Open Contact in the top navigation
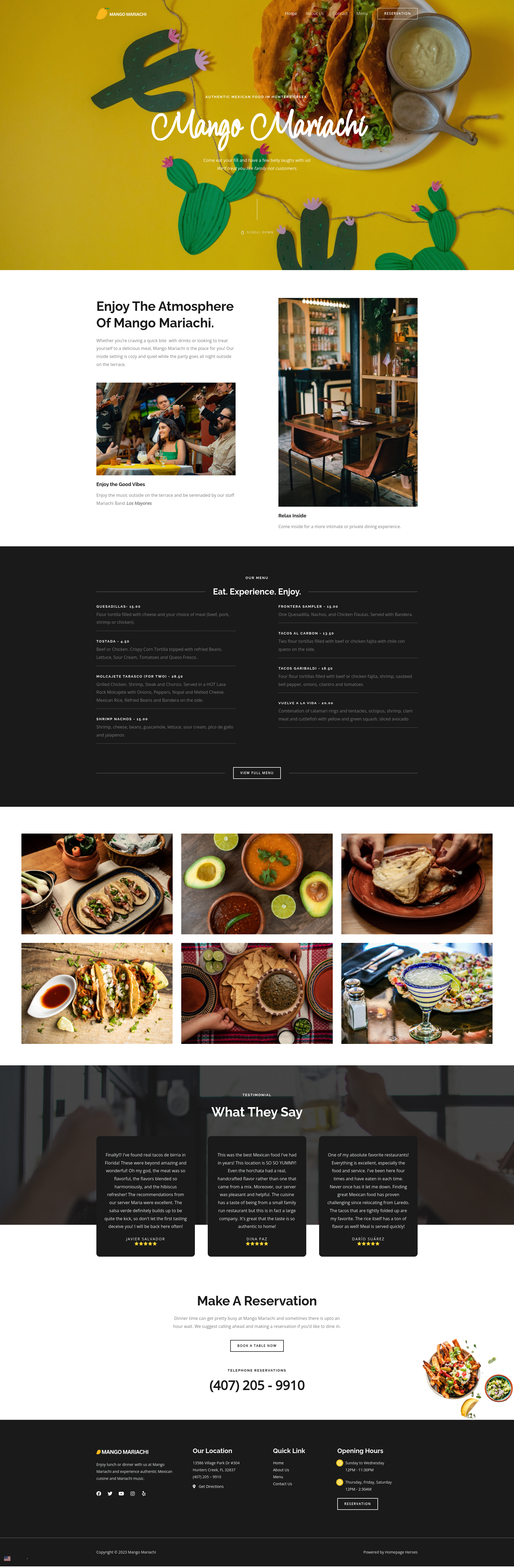The width and height of the screenshot is (514, 1568). (x=340, y=13)
